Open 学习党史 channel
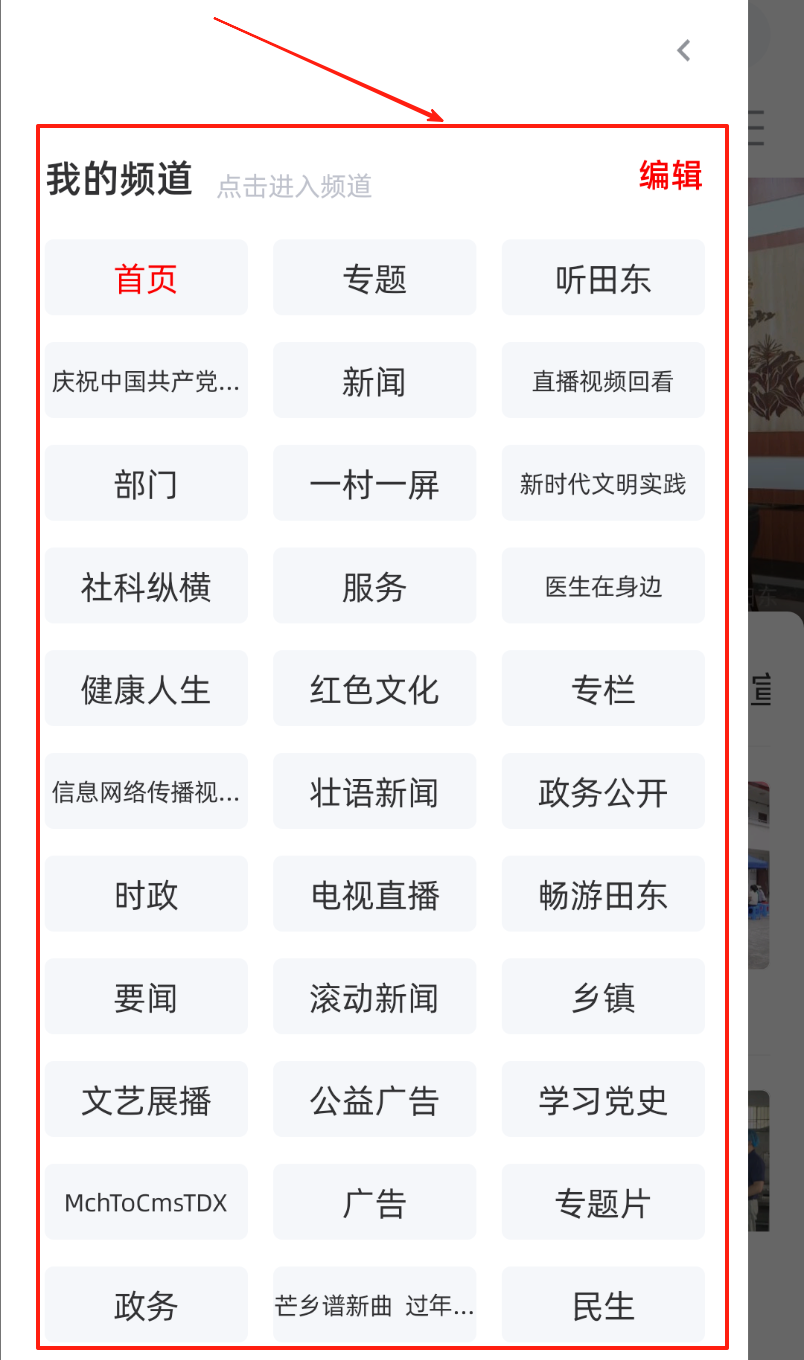 603,1100
